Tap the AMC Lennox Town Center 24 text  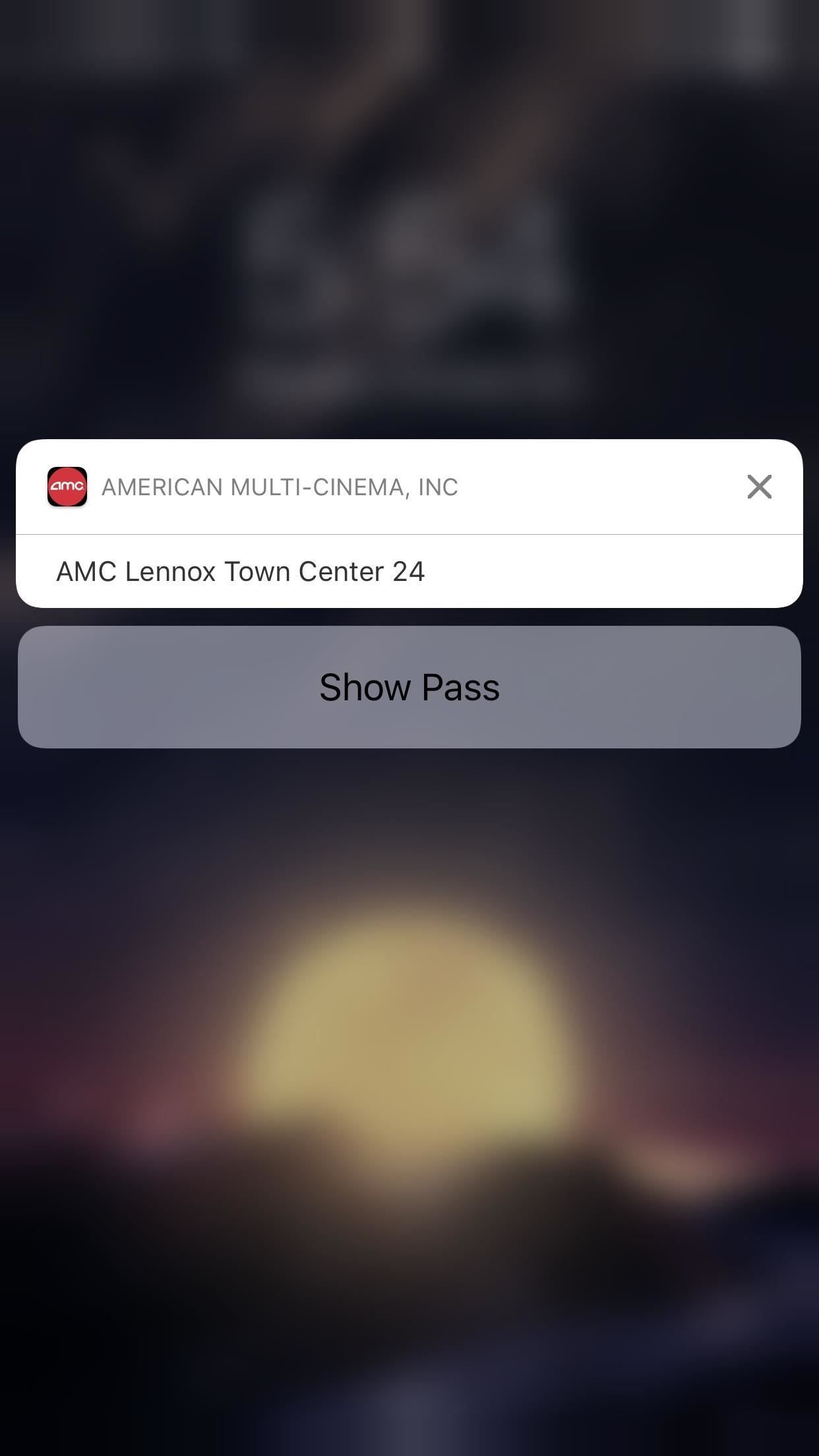241,571
